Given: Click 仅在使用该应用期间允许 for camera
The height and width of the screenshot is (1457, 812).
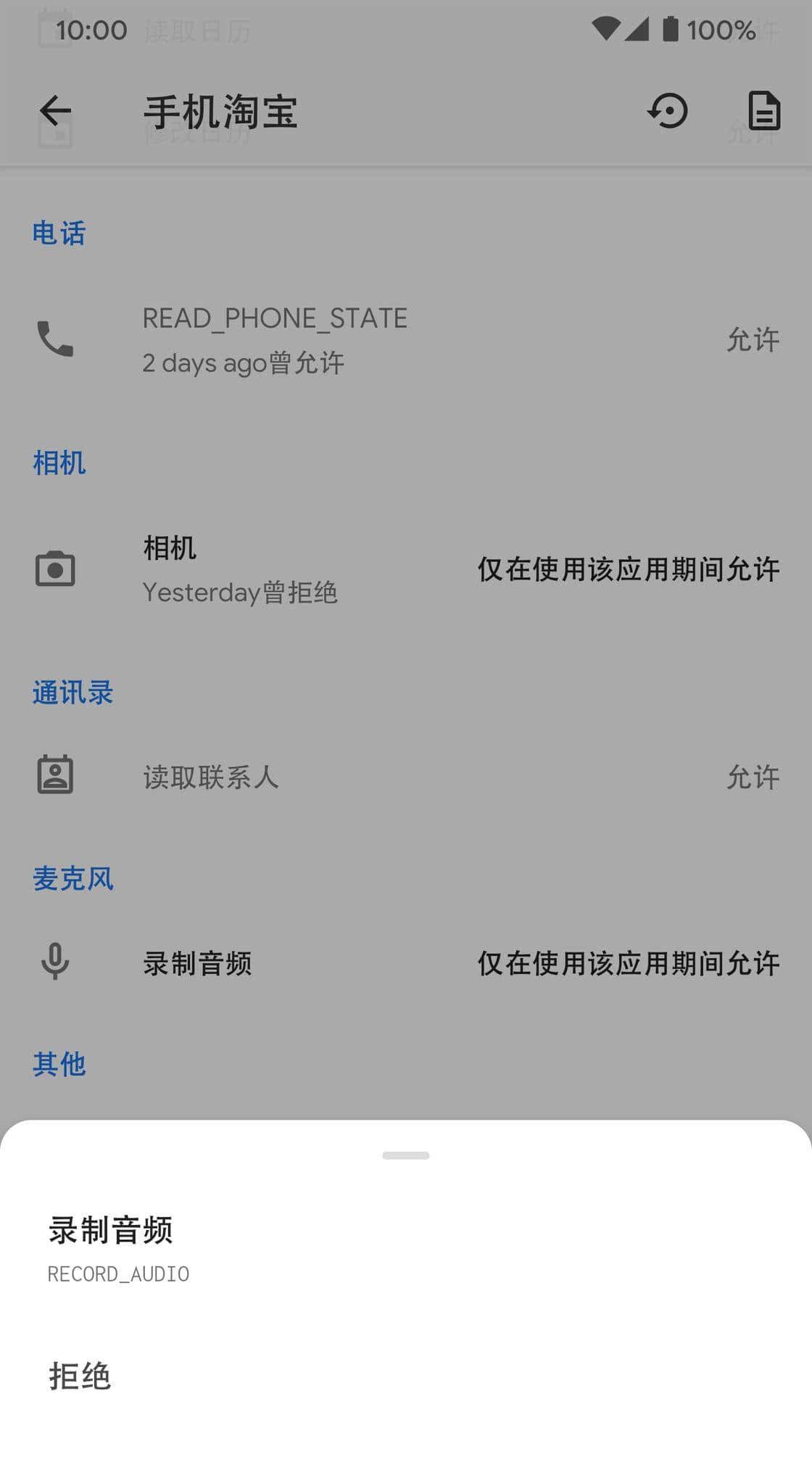Looking at the screenshot, I should (x=627, y=570).
